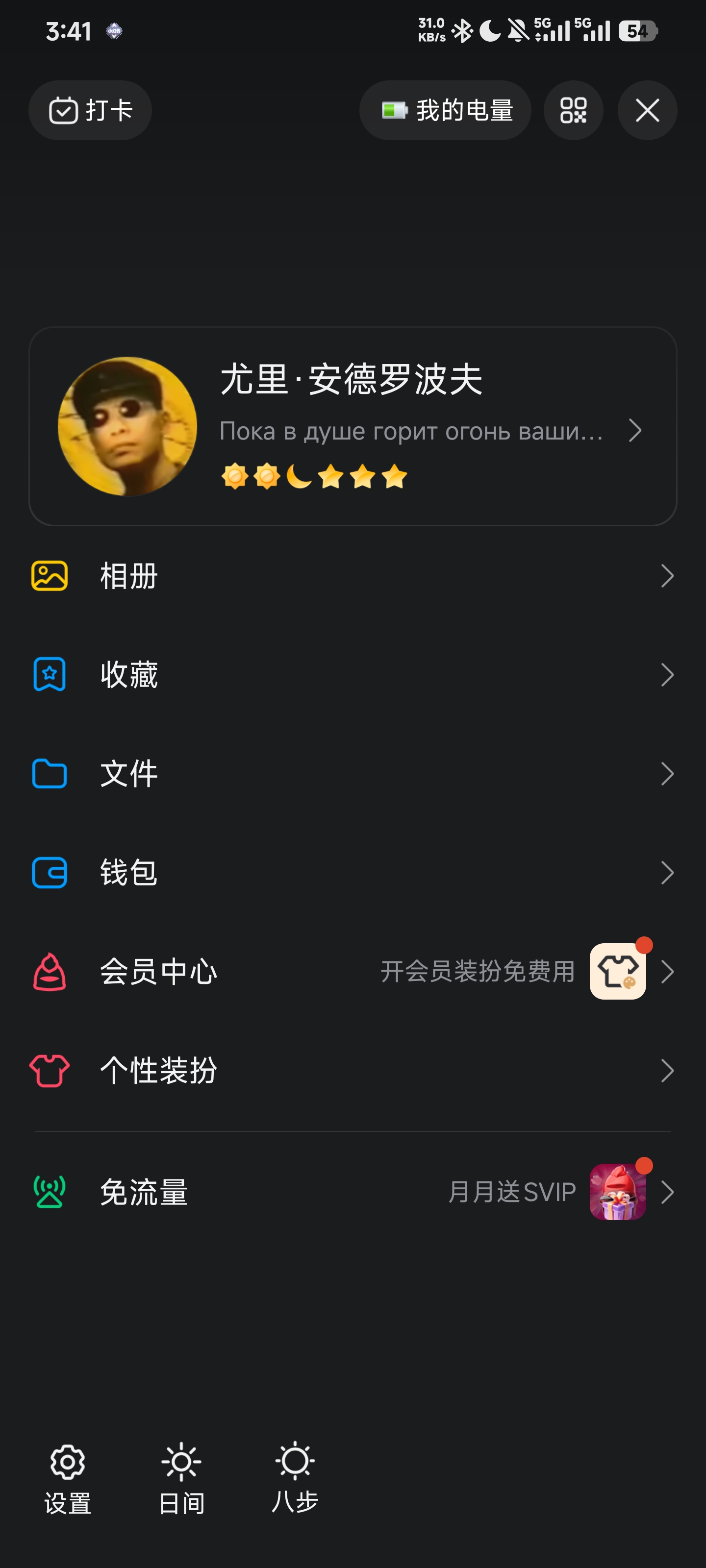Open 个性装扮 personalization

click(353, 1071)
